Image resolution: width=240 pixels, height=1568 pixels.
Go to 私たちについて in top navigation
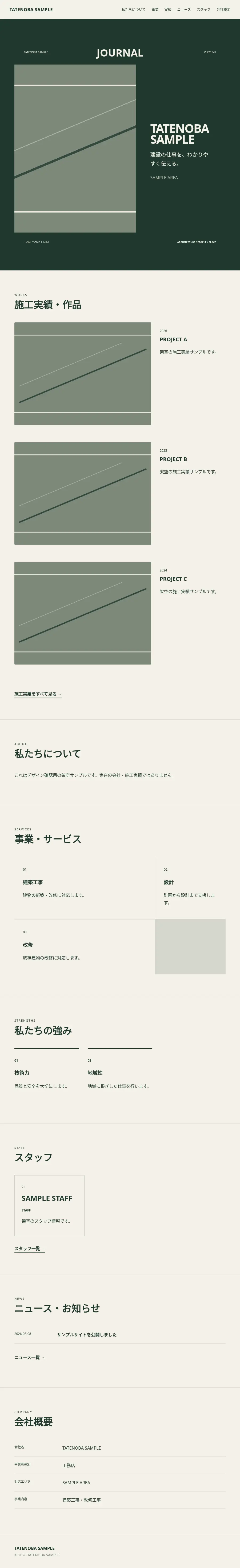(x=133, y=10)
